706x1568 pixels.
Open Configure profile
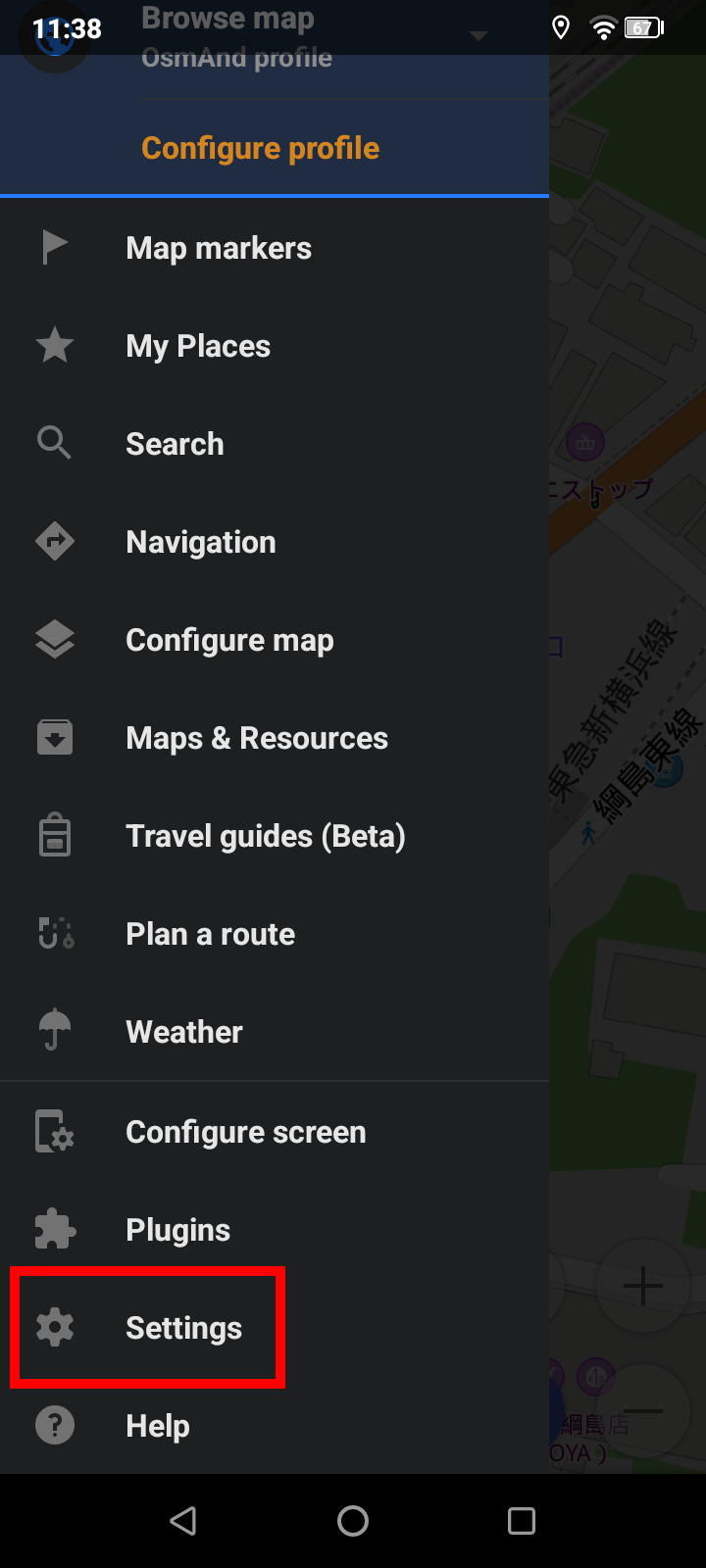(260, 148)
